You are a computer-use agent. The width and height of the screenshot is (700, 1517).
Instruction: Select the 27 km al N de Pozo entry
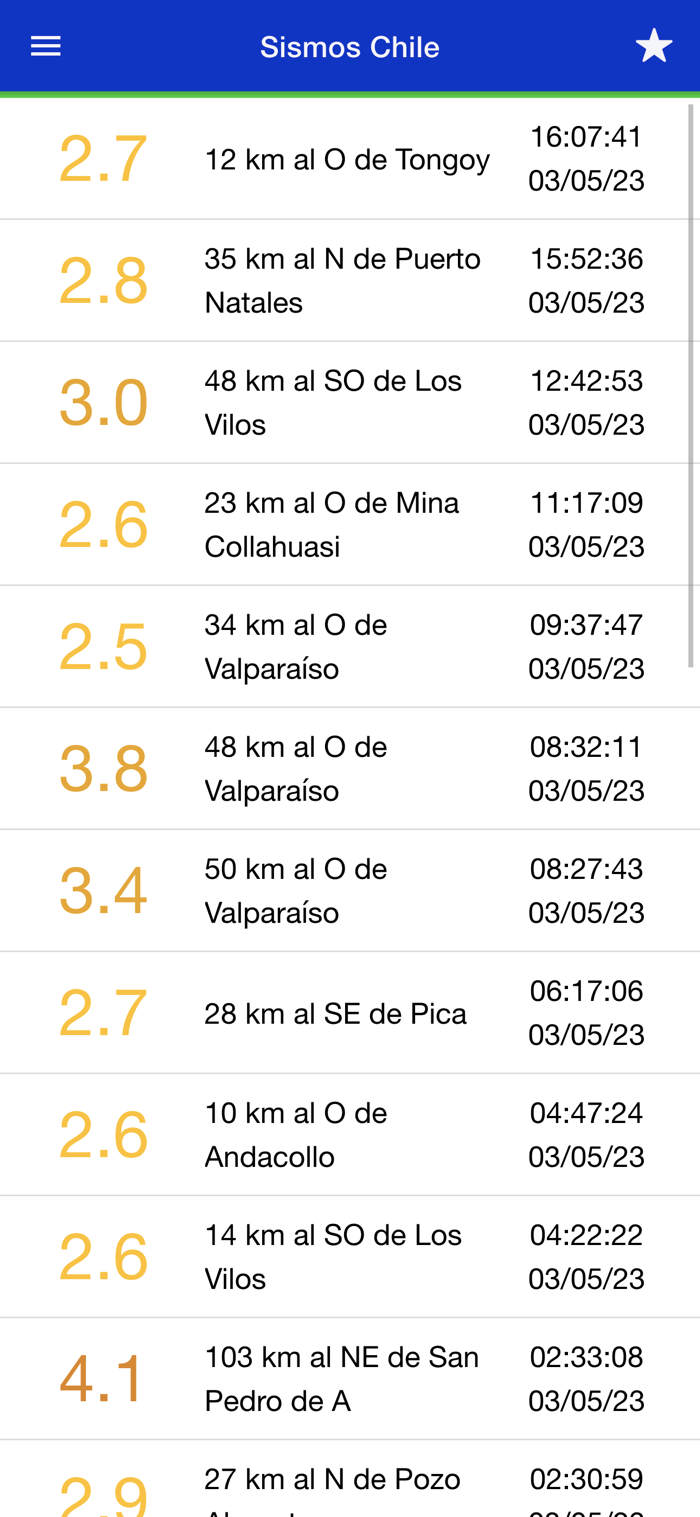[x=347, y=1485]
